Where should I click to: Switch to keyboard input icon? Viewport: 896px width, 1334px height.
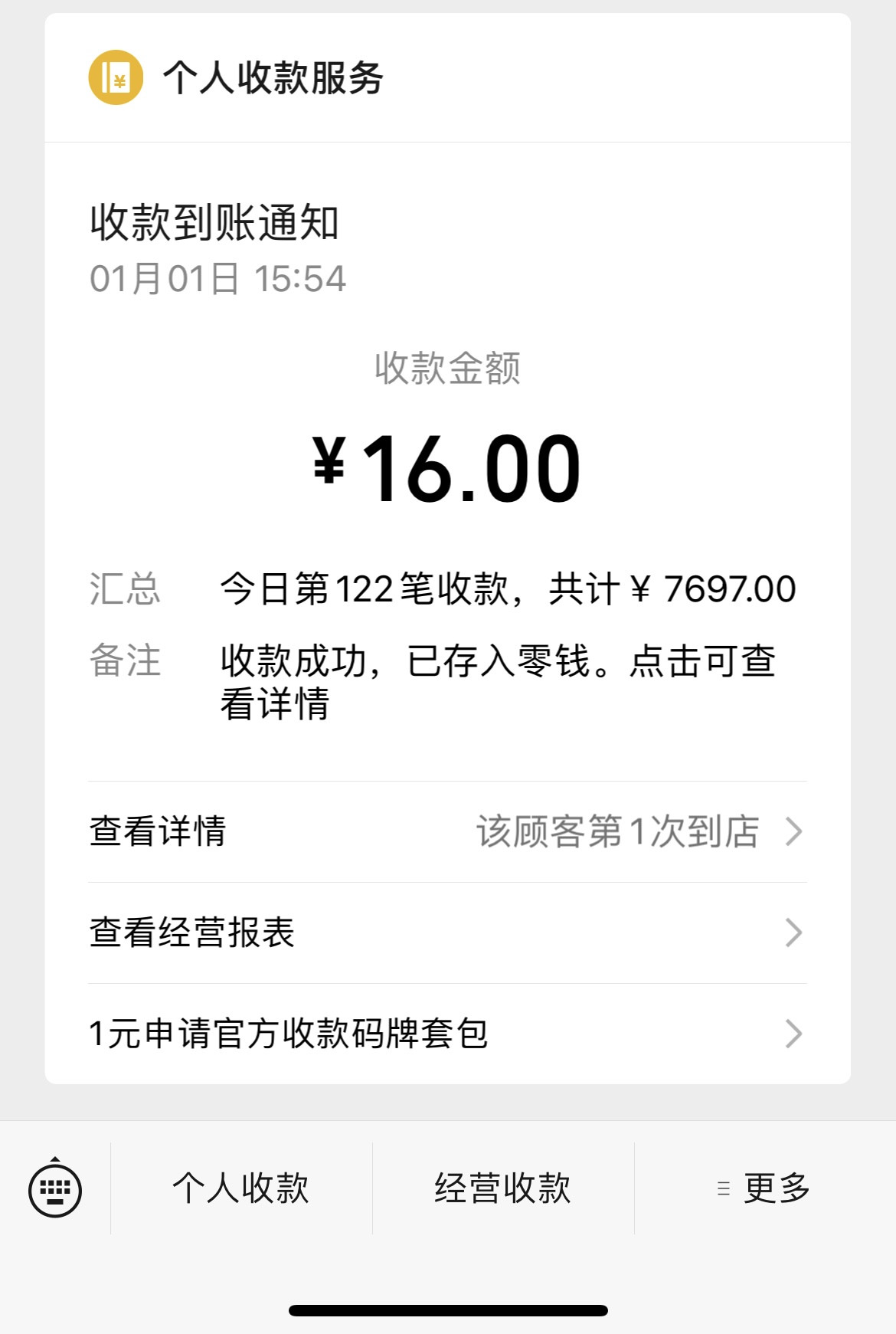pos(55,1189)
